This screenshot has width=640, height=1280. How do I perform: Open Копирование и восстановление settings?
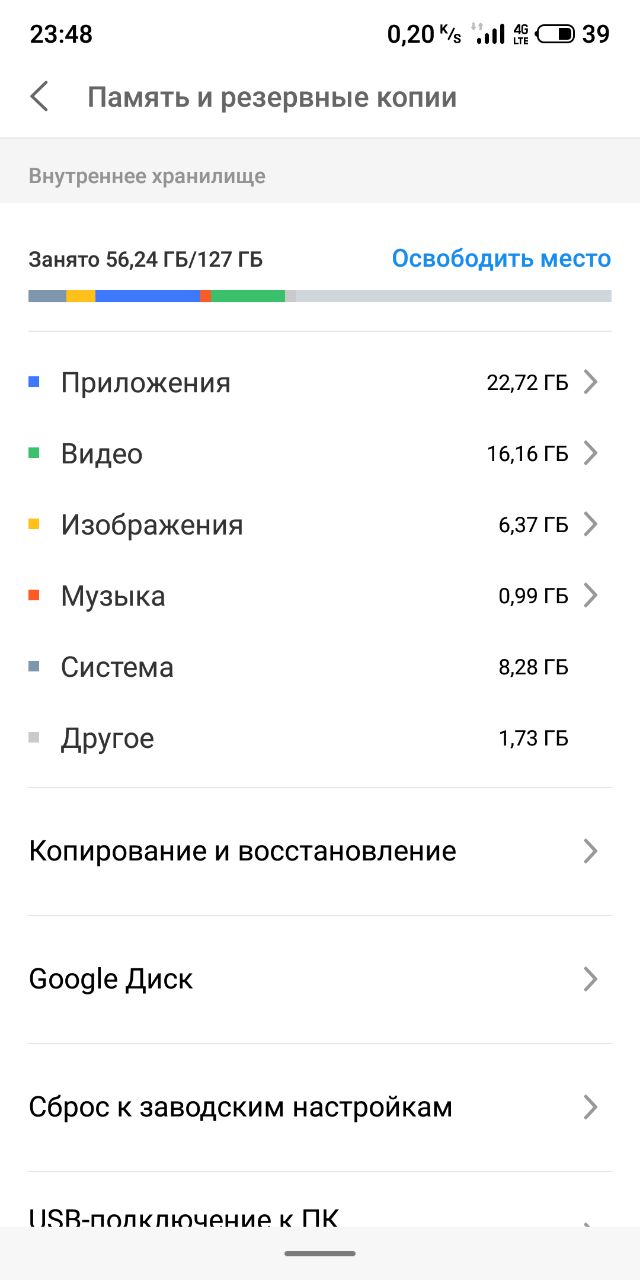320,851
